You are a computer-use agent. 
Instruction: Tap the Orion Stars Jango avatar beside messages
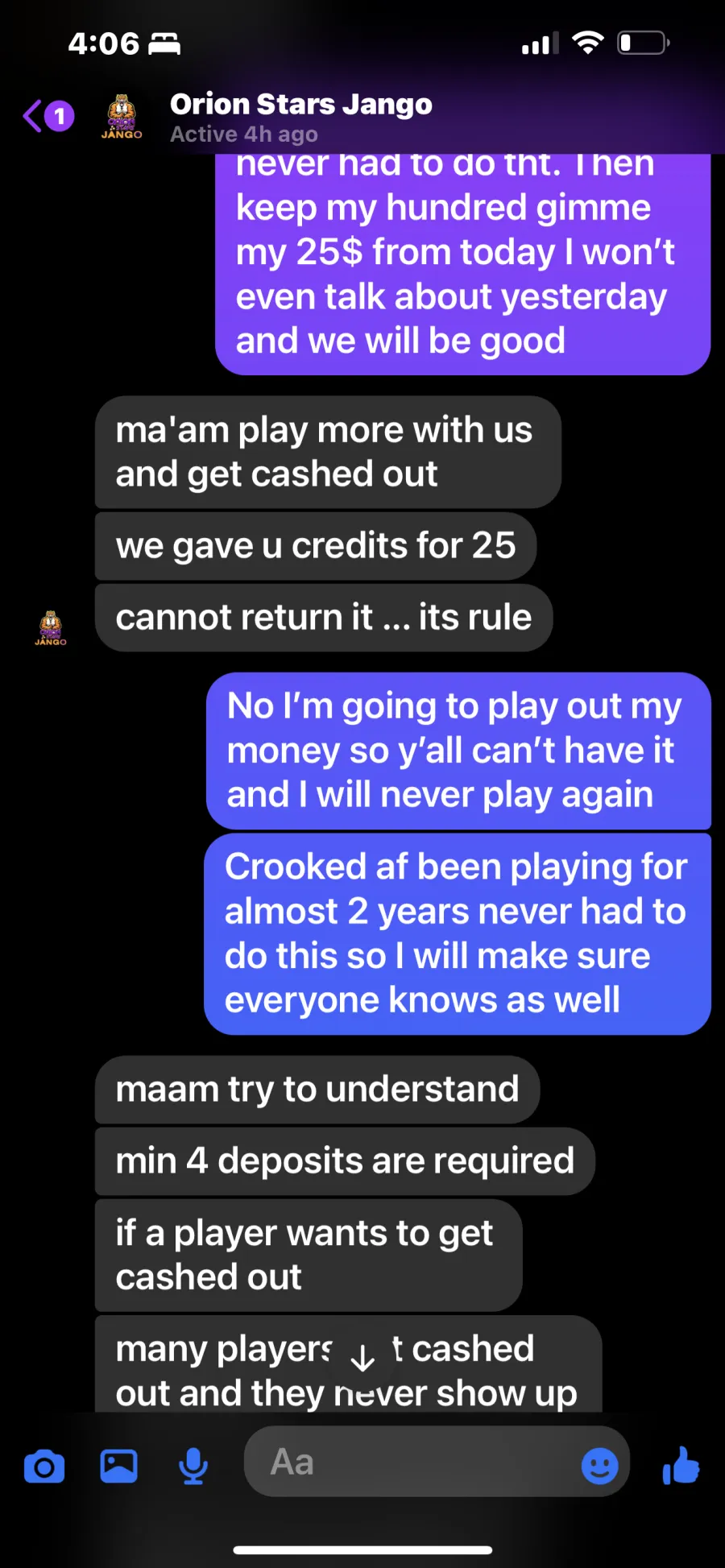[x=51, y=628]
